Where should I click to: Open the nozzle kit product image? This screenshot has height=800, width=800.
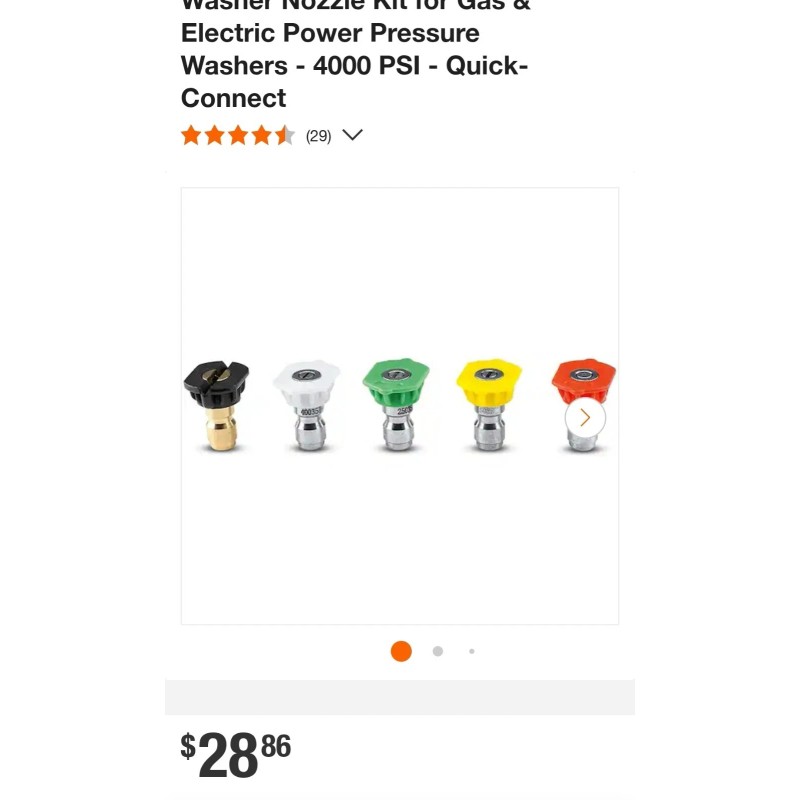(x=400, y=406)
